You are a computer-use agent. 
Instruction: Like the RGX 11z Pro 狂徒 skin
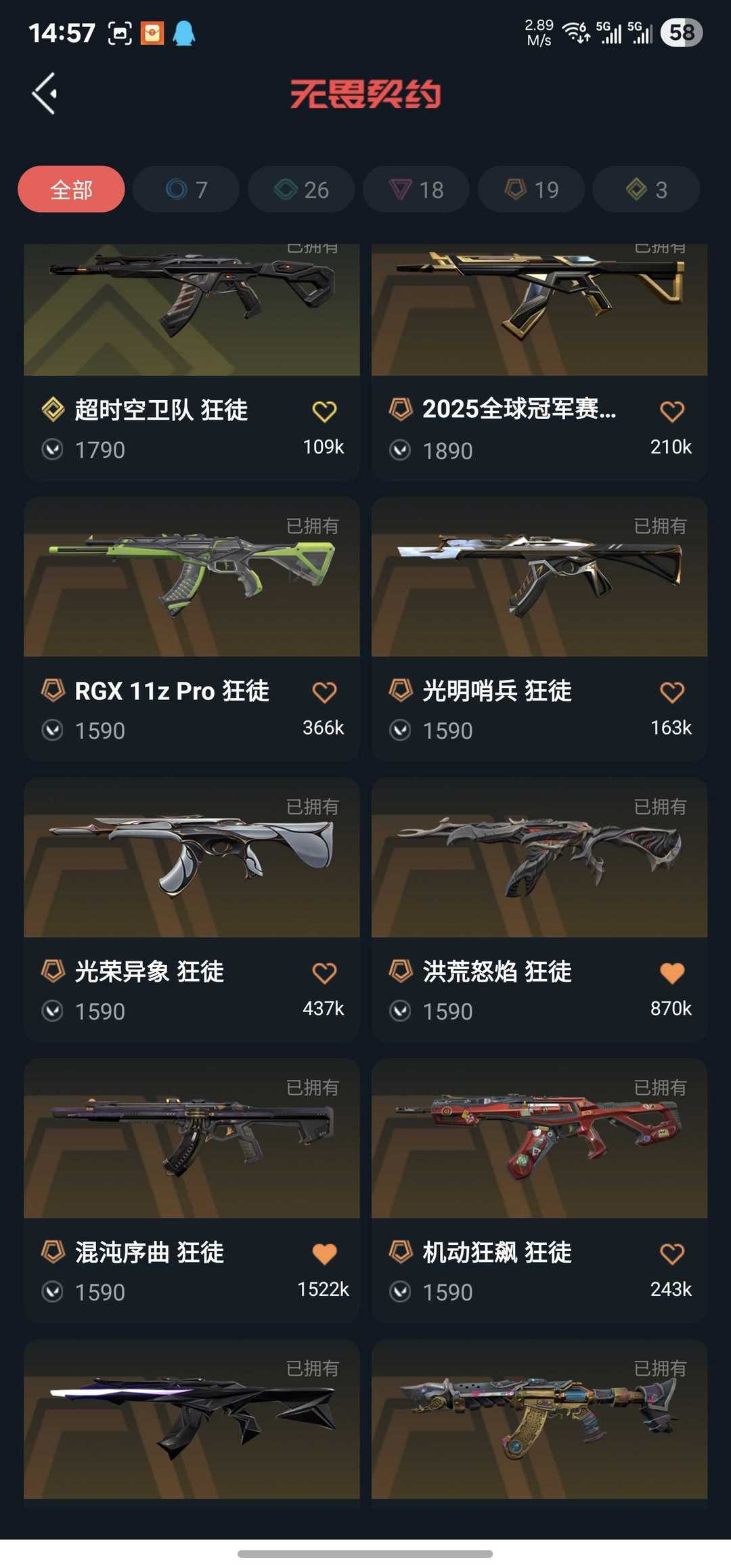click(x=324, y=692)
